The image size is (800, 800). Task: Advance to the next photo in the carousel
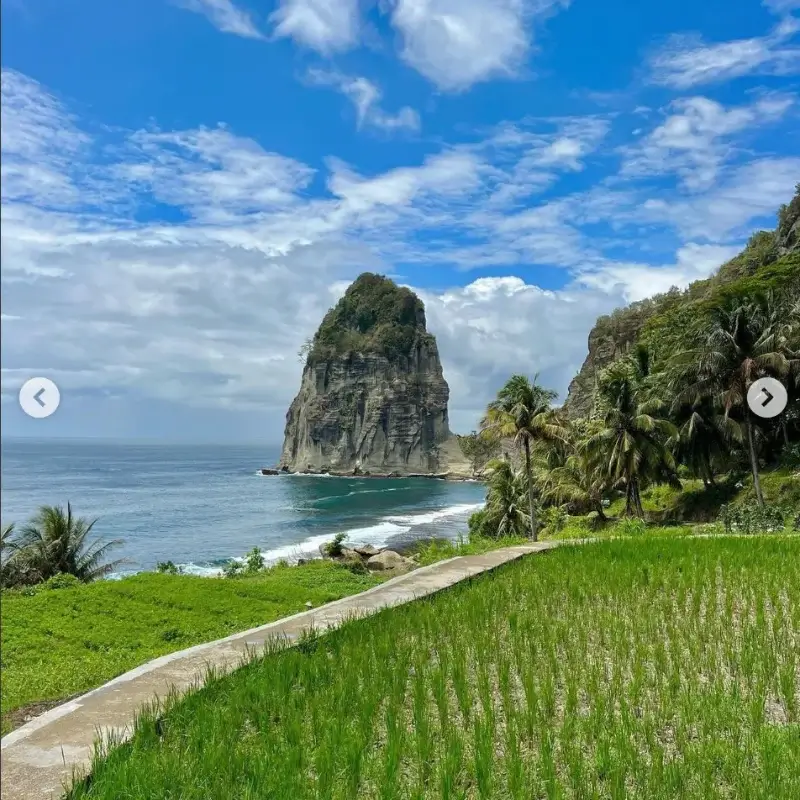tap(766, 397)
